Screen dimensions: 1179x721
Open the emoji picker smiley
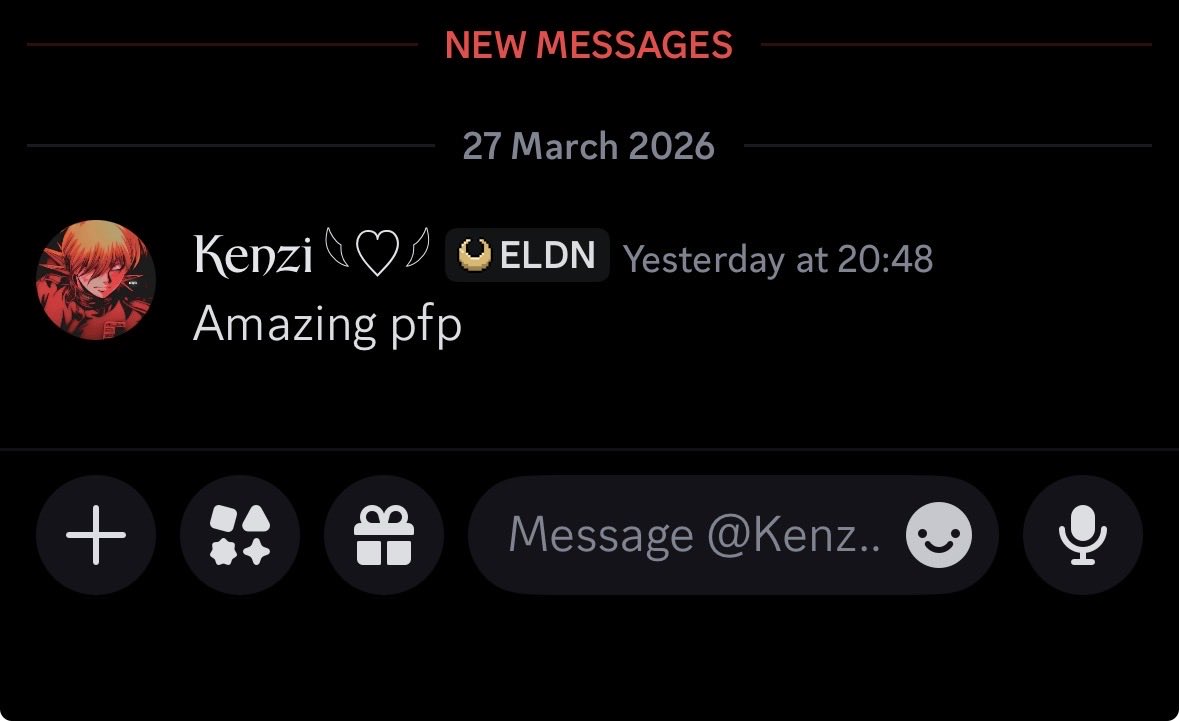coord(938,535)
